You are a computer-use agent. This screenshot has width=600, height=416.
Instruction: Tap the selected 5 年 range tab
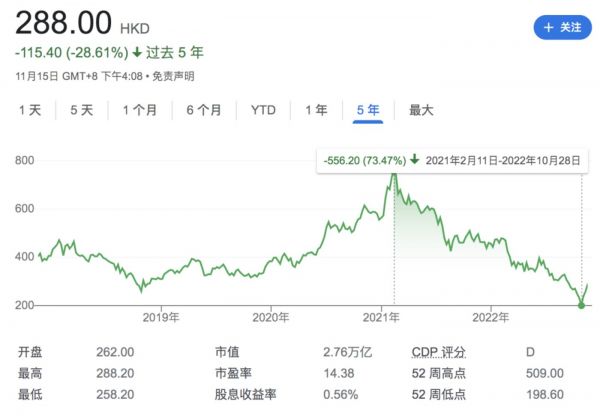point(367,111)
